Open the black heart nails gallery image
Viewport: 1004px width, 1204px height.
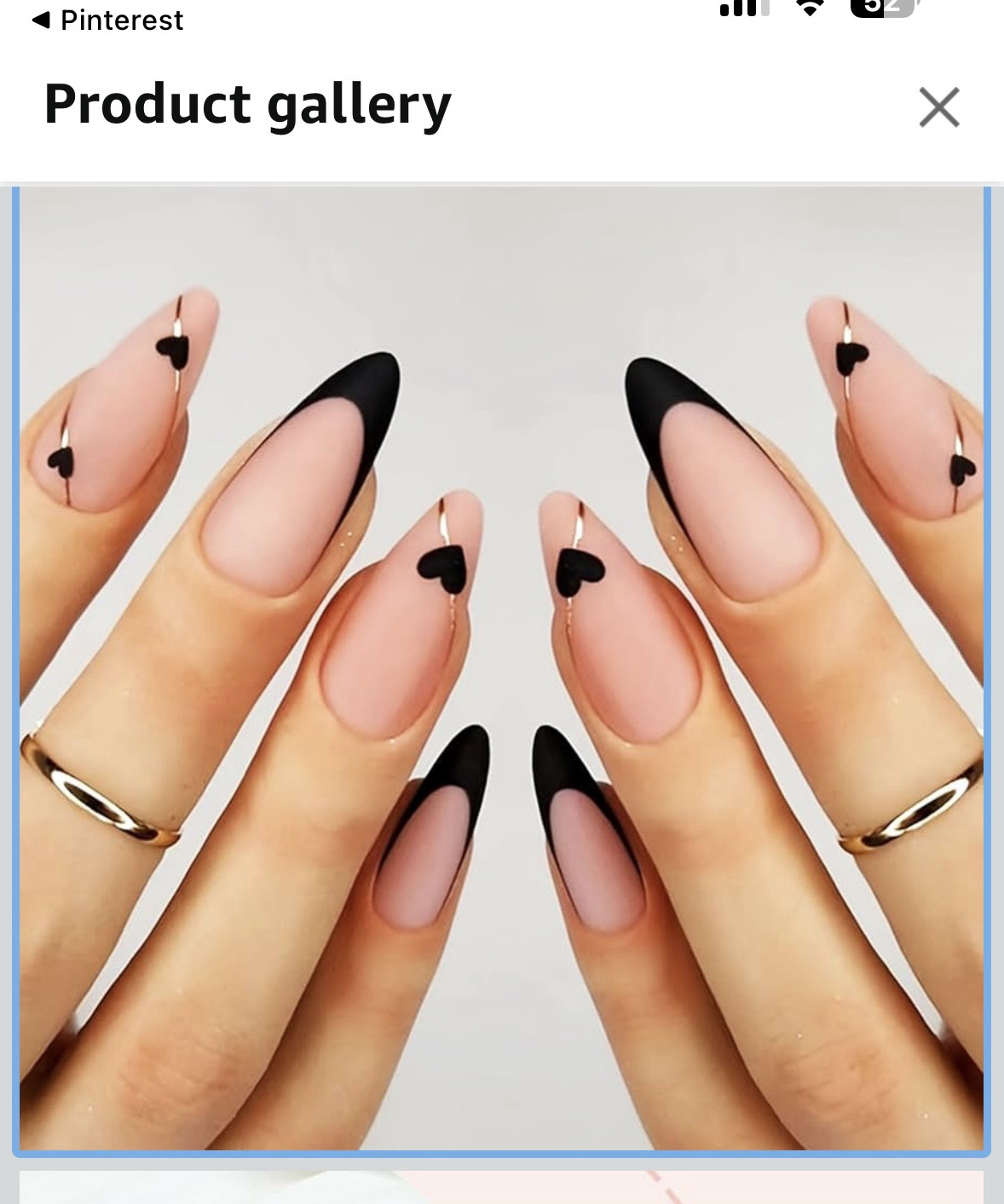tap(501, 668)
